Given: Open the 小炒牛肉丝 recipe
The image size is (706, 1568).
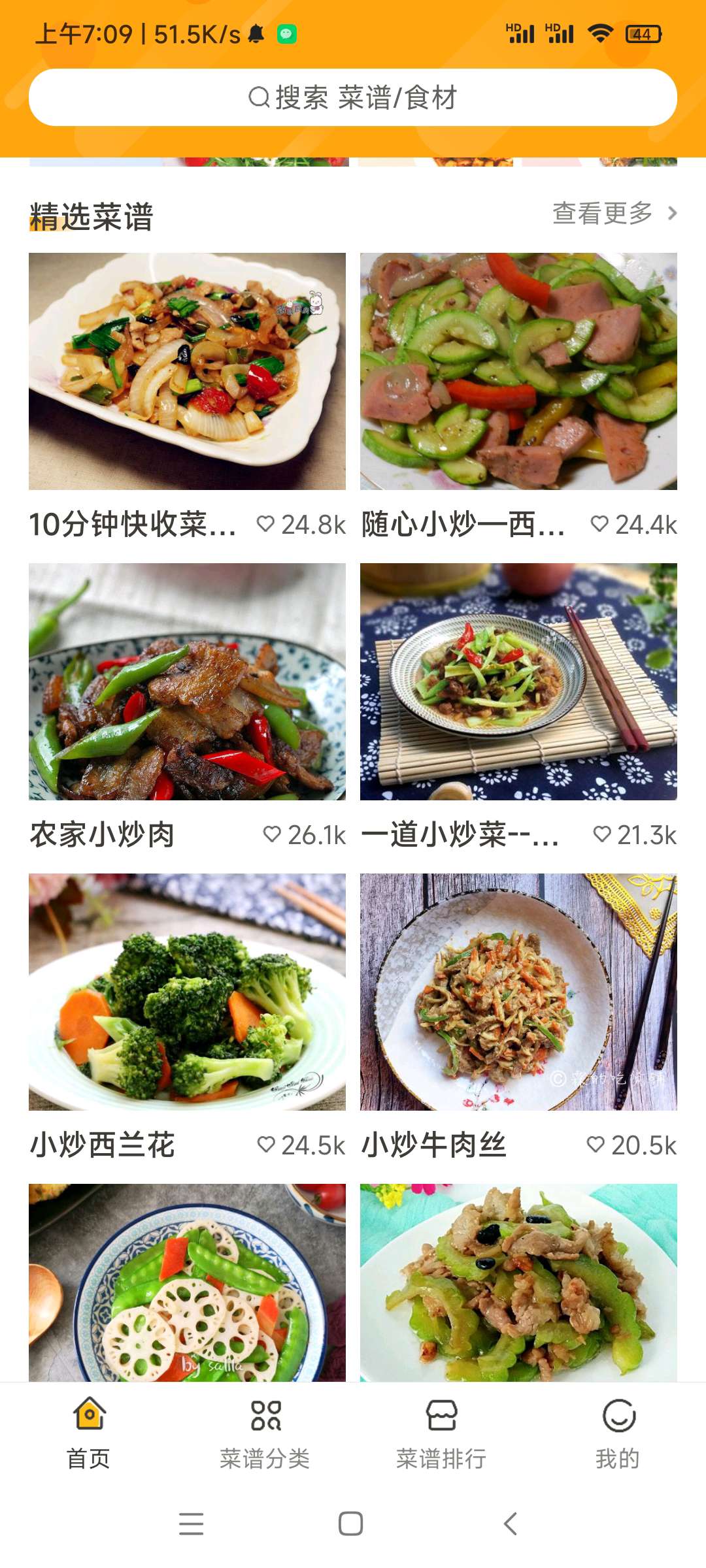Looking at the screenshot, I should [518, 992].
